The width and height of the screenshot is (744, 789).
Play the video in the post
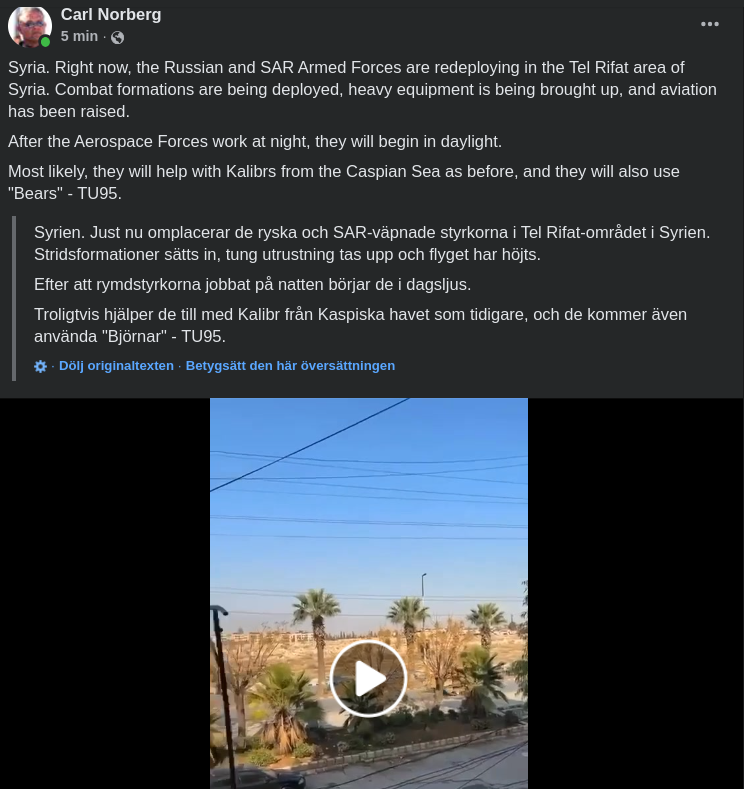pyautogui.click(x=368, y=678)
